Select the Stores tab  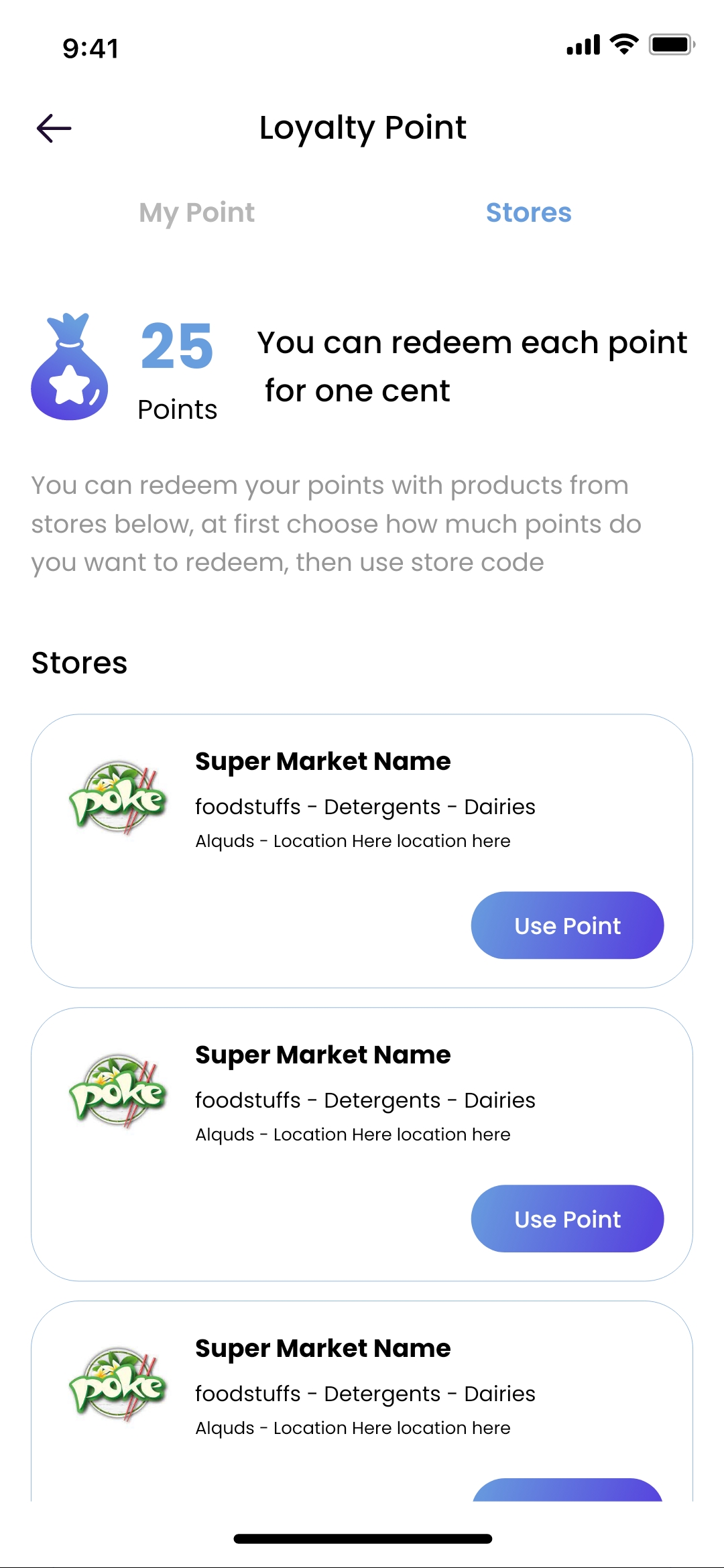click(x=528, y=212)
